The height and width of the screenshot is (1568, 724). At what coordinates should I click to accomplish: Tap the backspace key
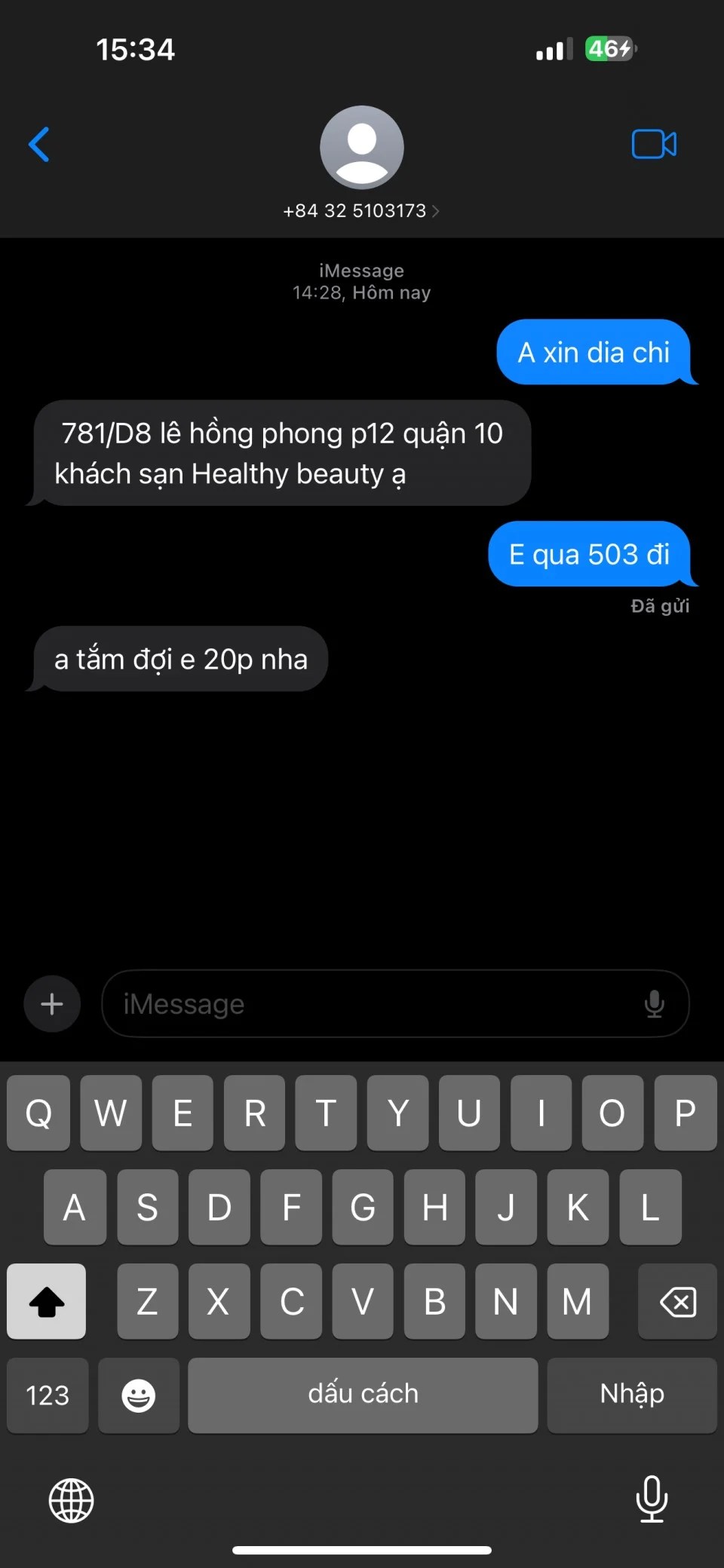677,1302
